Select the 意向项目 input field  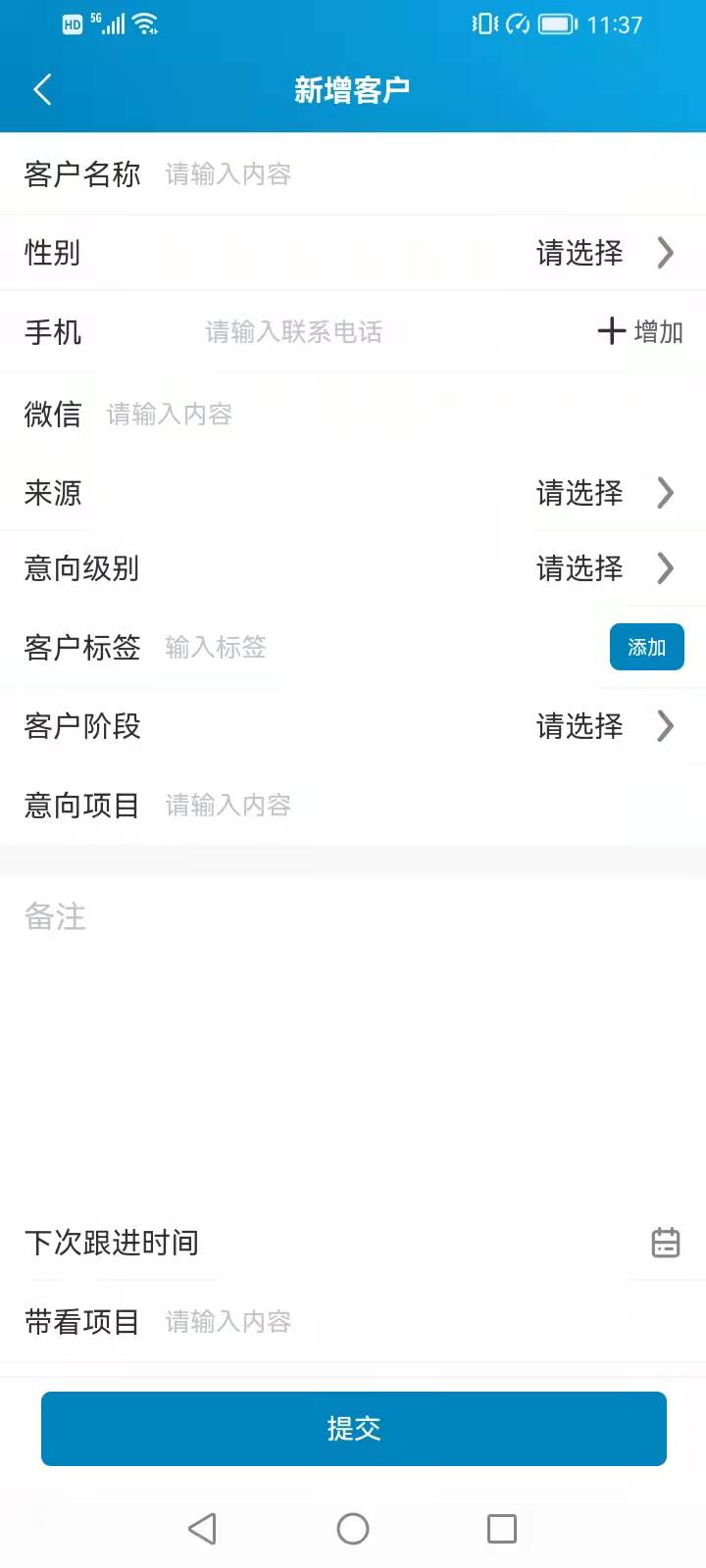pos(294,804)
